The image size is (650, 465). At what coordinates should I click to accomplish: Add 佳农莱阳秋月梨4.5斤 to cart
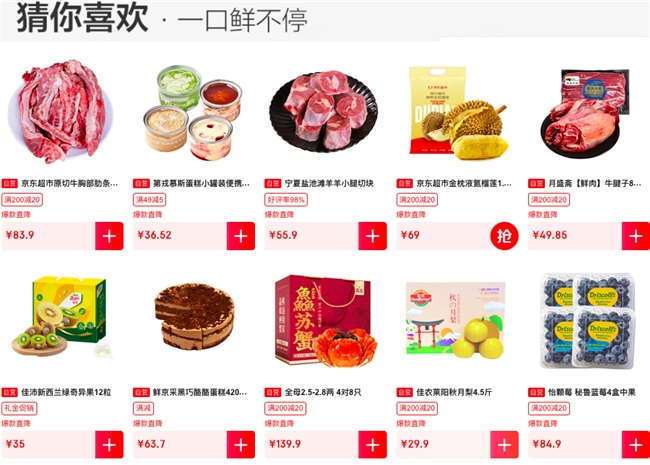pyautogui.click(x=504, y=444)
